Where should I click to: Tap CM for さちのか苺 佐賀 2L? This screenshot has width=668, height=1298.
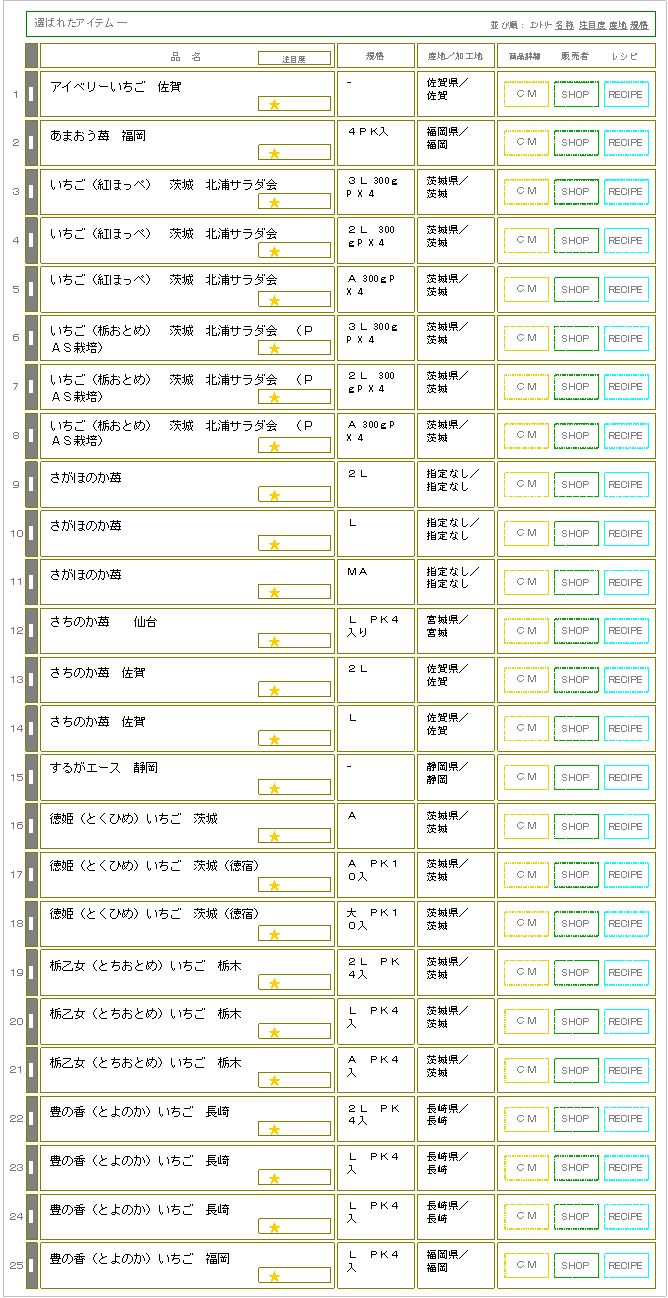point(526,680)
